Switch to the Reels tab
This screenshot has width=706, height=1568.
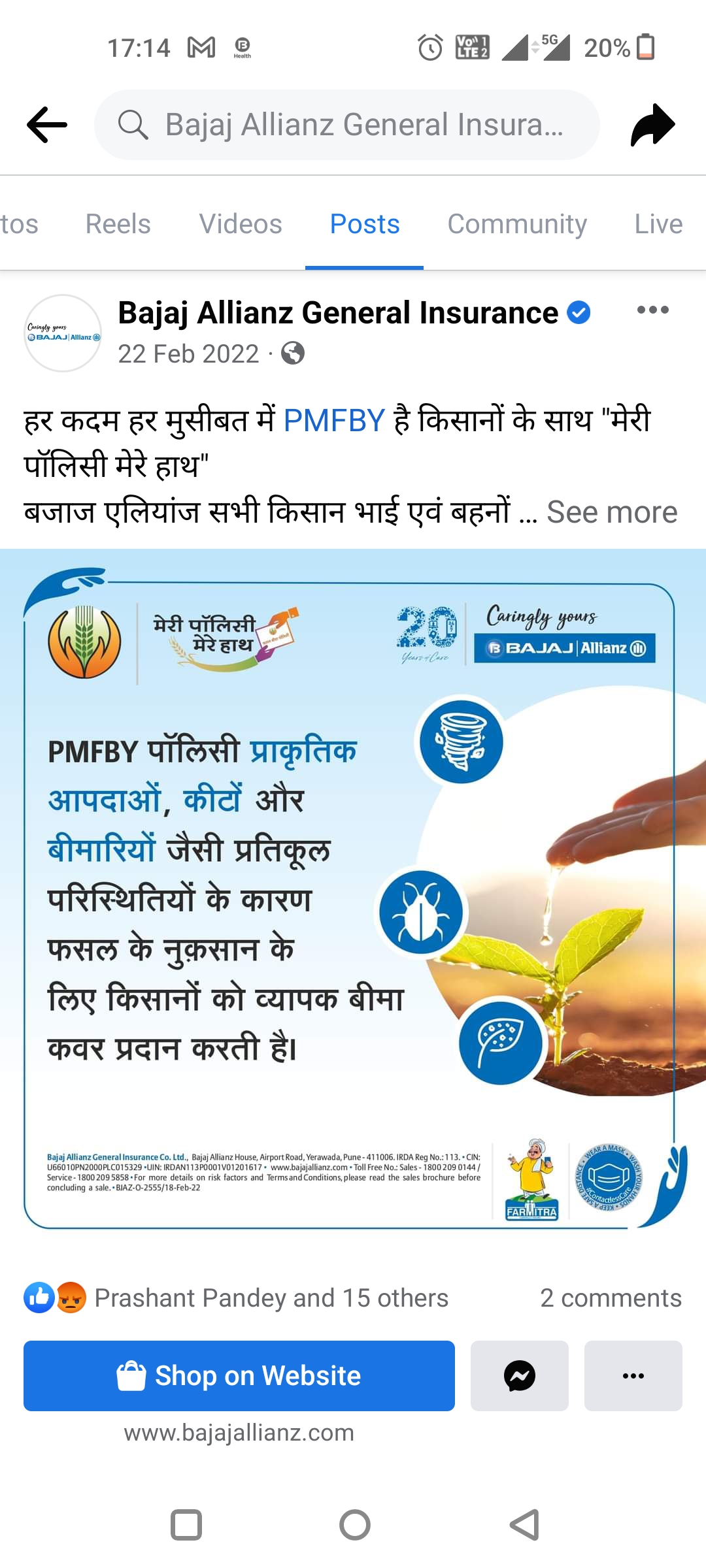(x=118, y=224)
